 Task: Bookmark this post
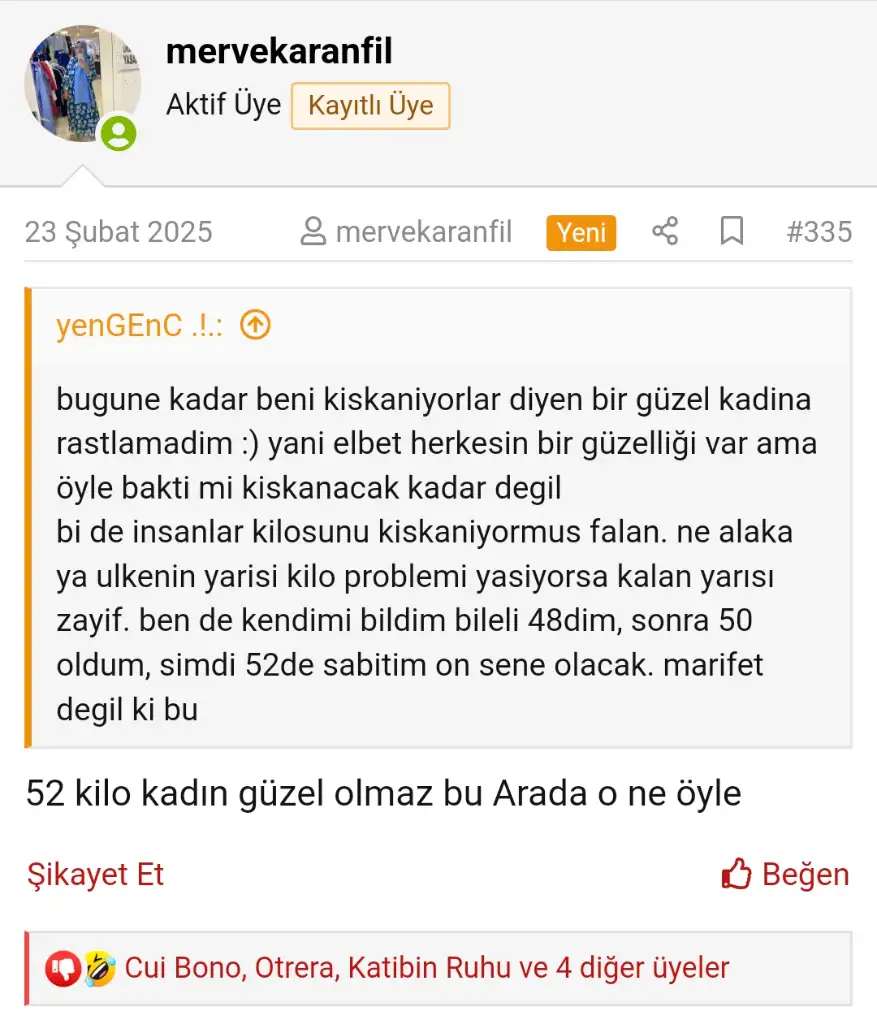[x=732, y=232]
